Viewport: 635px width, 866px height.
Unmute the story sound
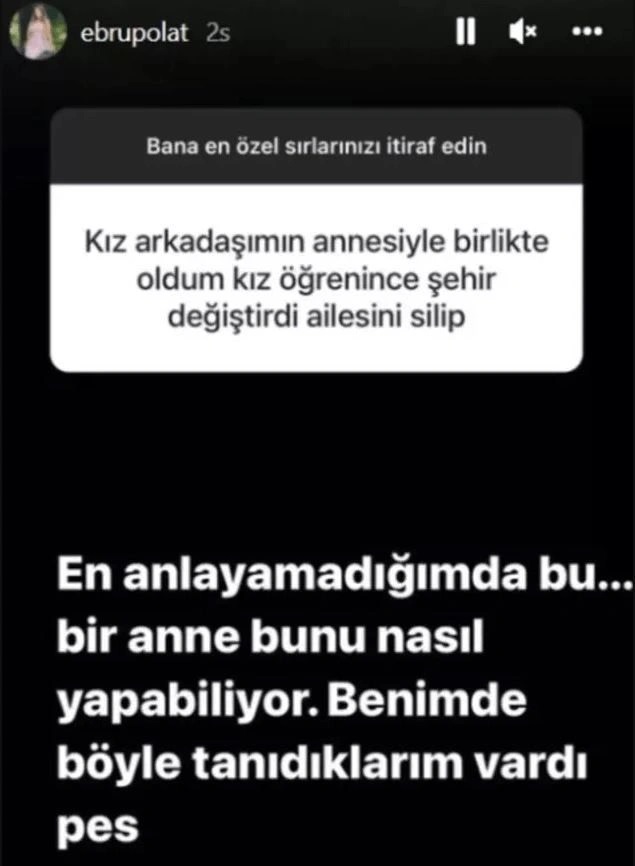coord(522,33)
